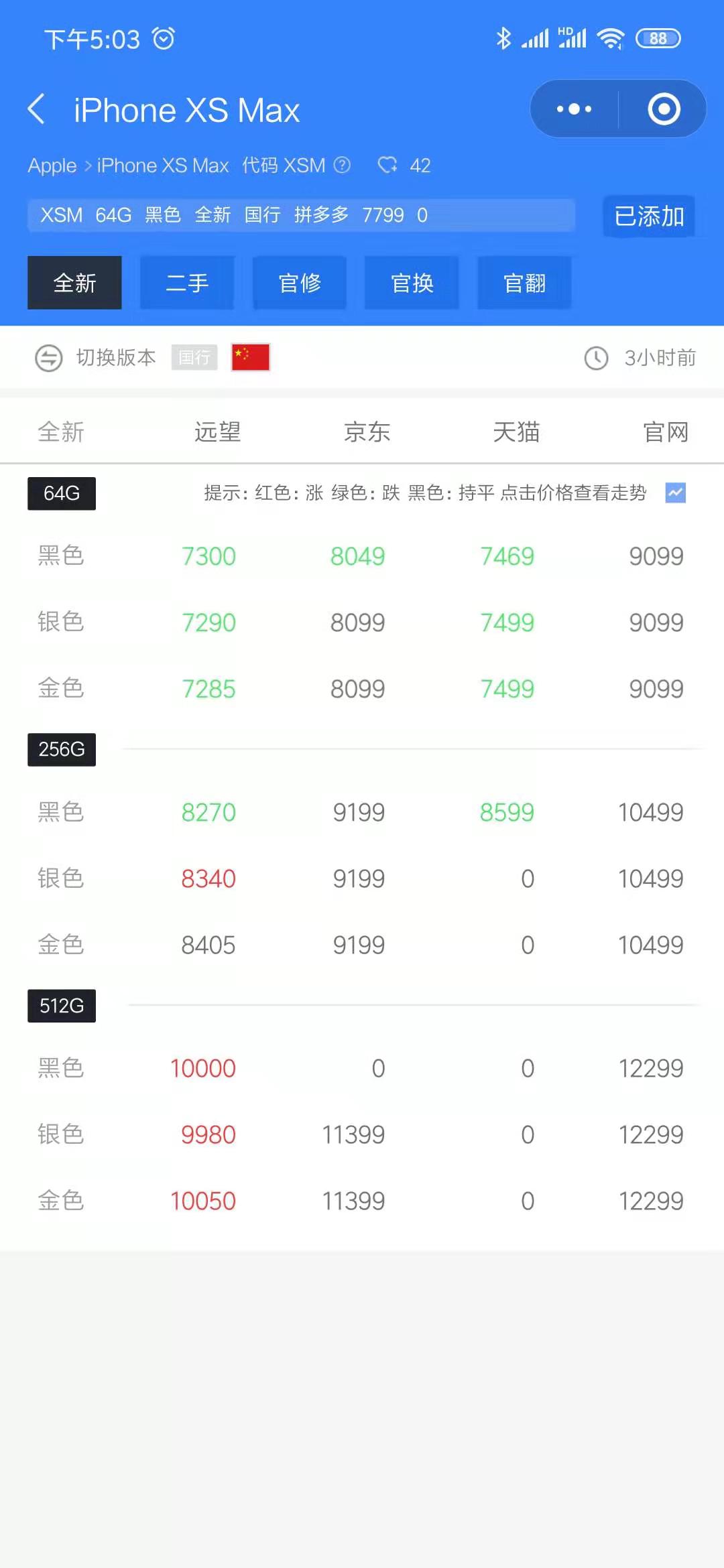Open the 官换 tab
The height and width of the screenshot is (1568, 724).
pyautogui.click(x=412, y=283)
